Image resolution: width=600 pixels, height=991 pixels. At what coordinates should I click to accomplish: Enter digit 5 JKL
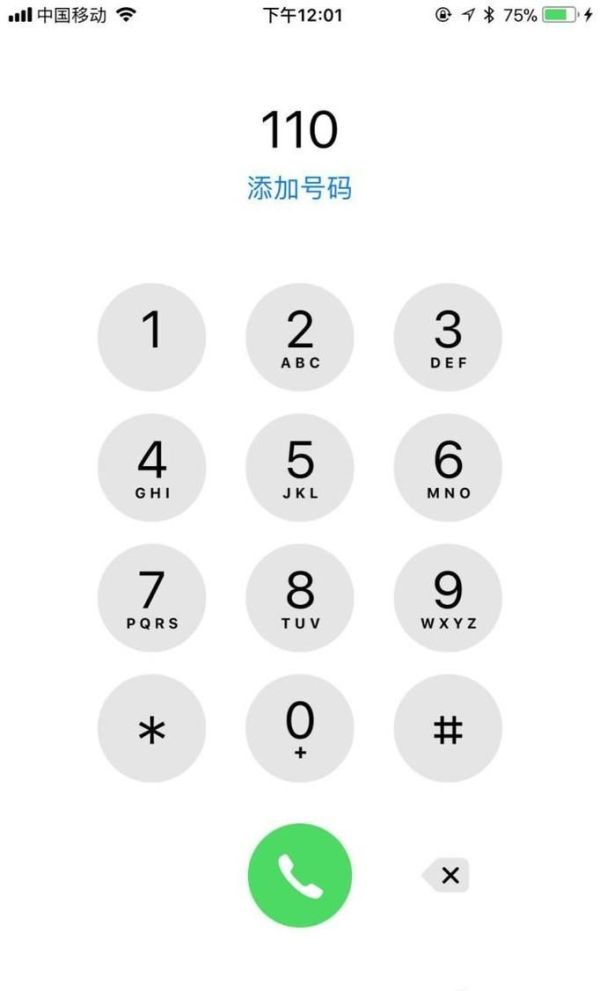click(x=300, y=467)
